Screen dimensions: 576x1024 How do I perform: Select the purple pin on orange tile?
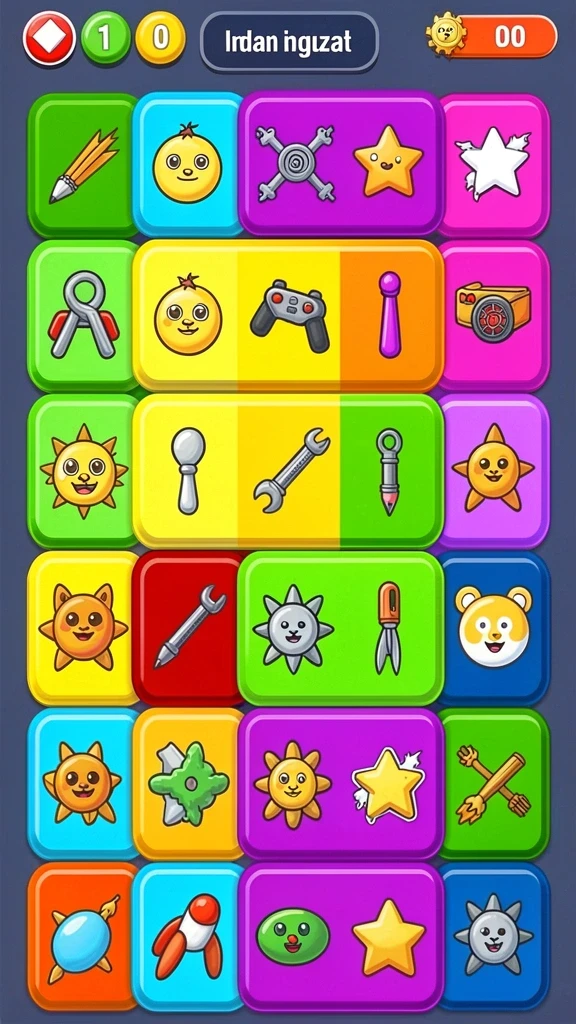(x=391, y=315)
